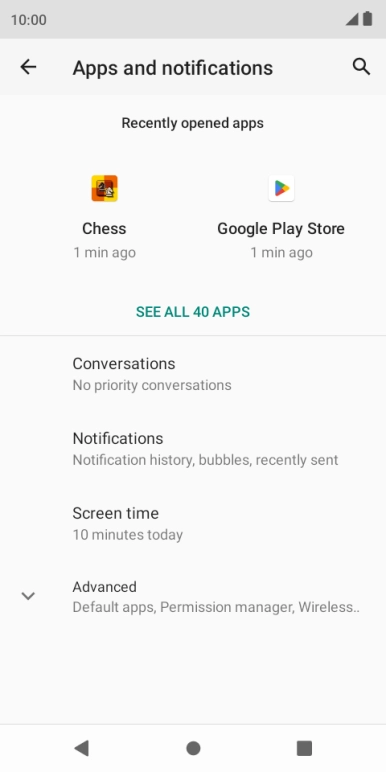Expand the Advanced section
Image resolution: width=386 pixels, height=772 pixels.
tap(193, 597)
